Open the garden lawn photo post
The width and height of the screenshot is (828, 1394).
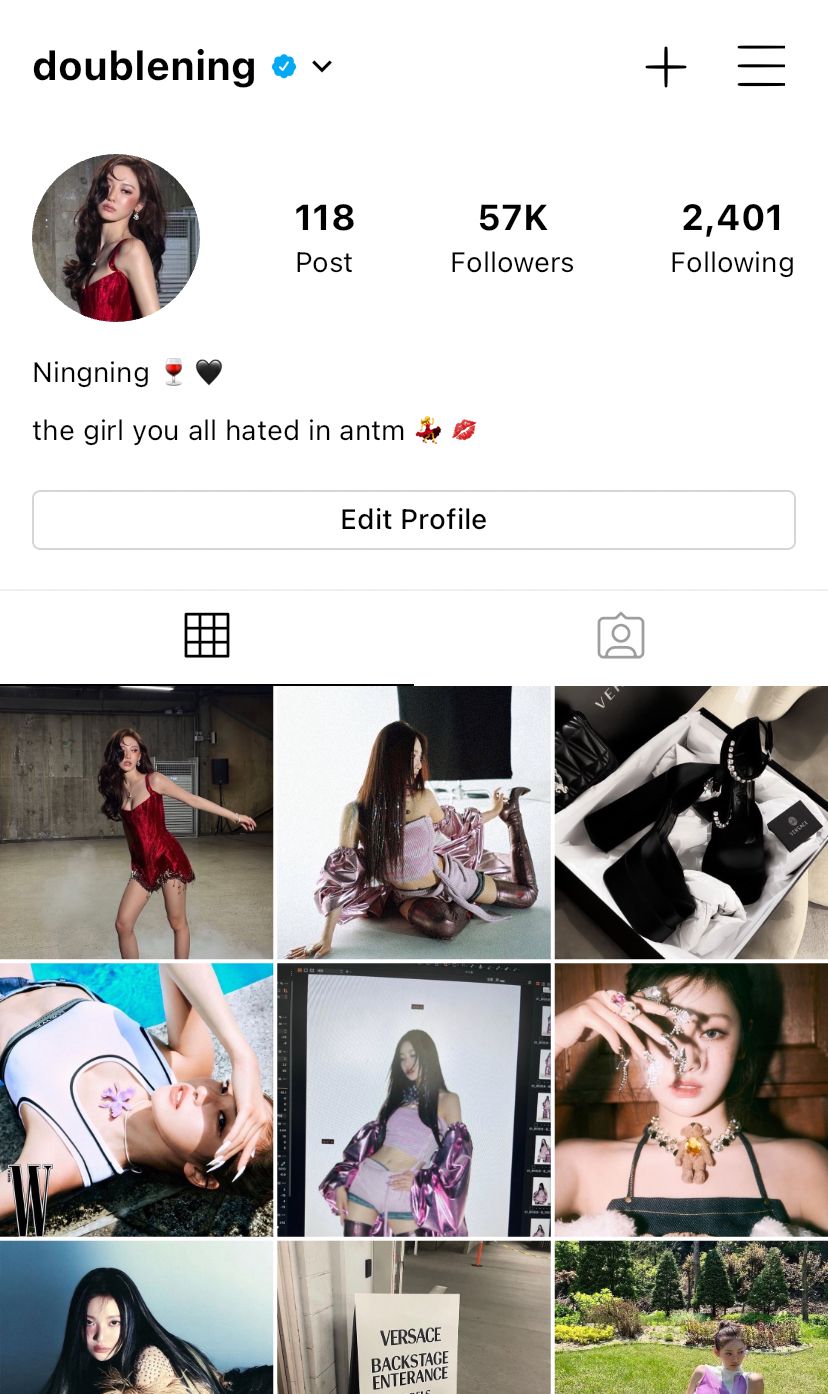(x=691, y=1318)
